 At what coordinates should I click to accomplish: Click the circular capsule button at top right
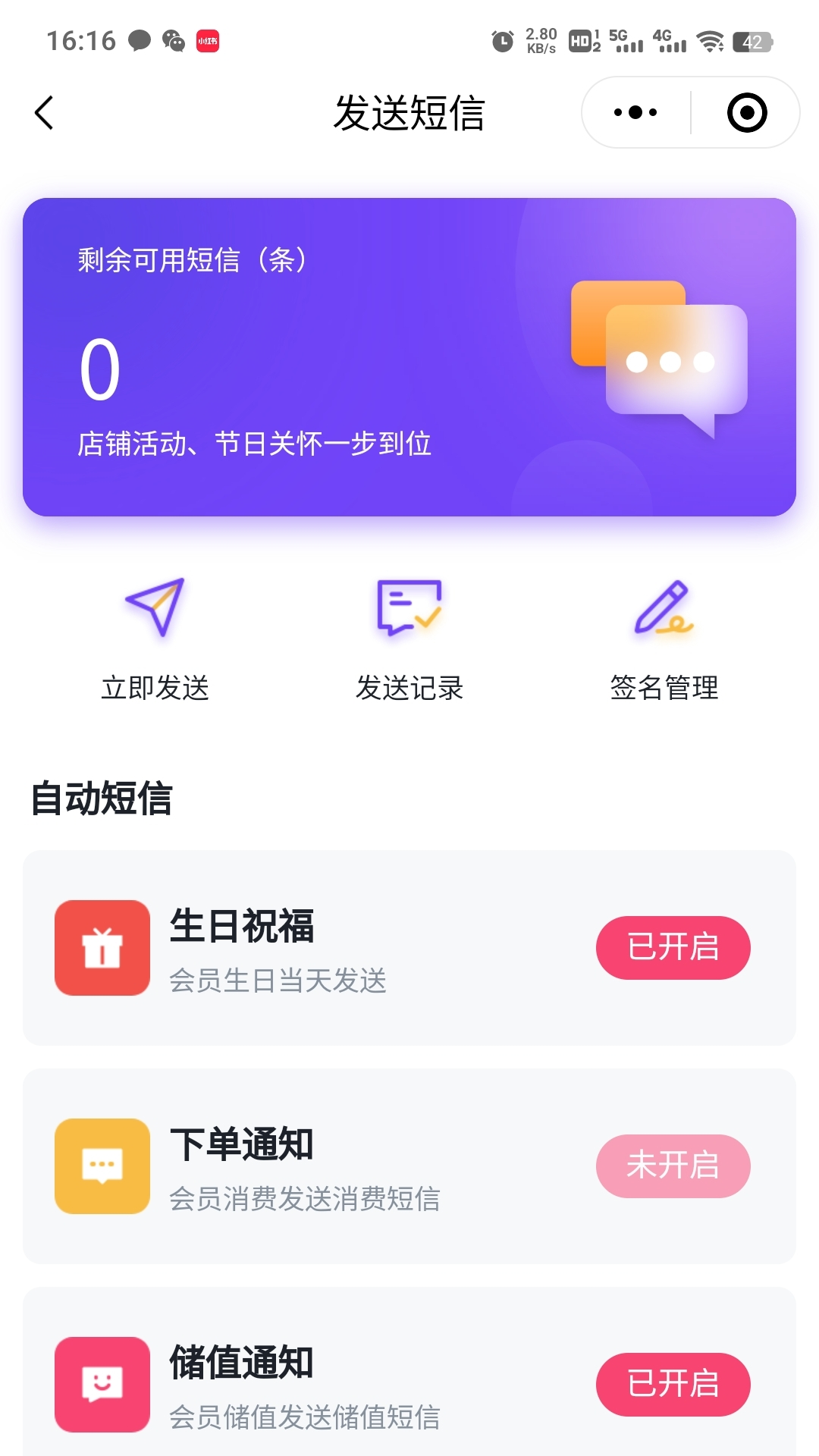pyautogui.click(x=747, y=111)
